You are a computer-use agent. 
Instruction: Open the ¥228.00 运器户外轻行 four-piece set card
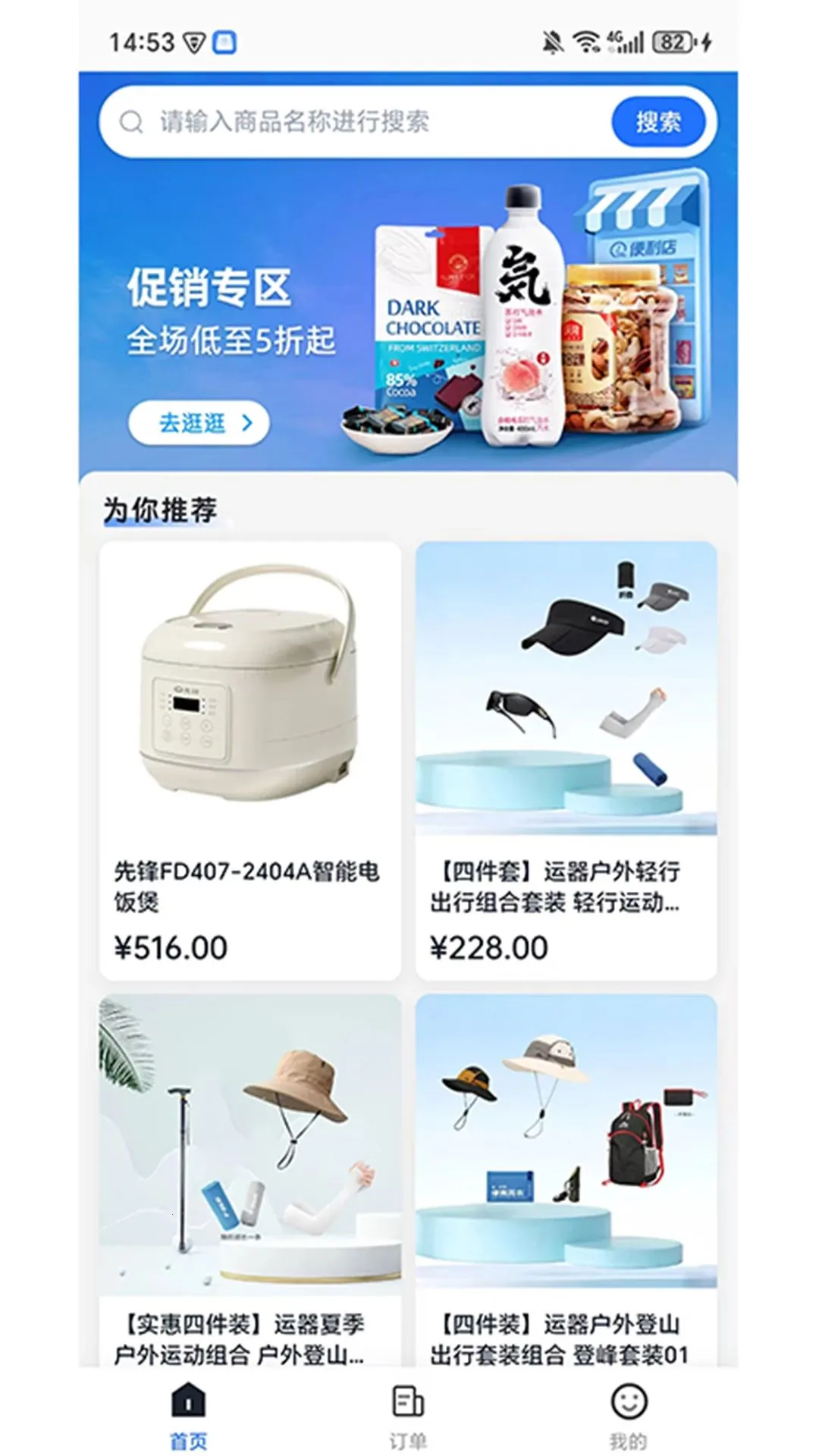[x=566, y=761]
